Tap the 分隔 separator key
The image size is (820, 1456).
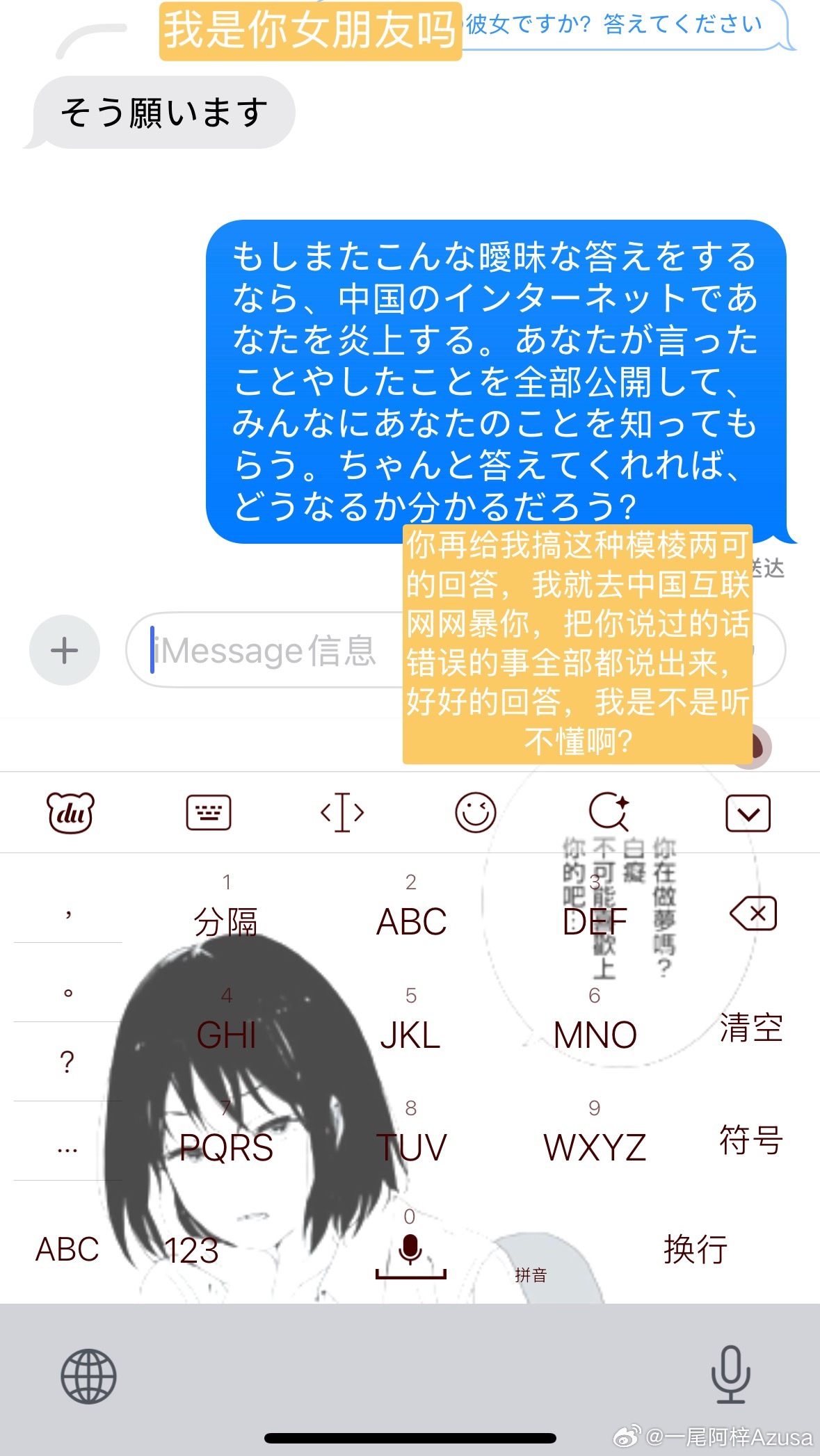pyautogui.click(x=226, y=913)
